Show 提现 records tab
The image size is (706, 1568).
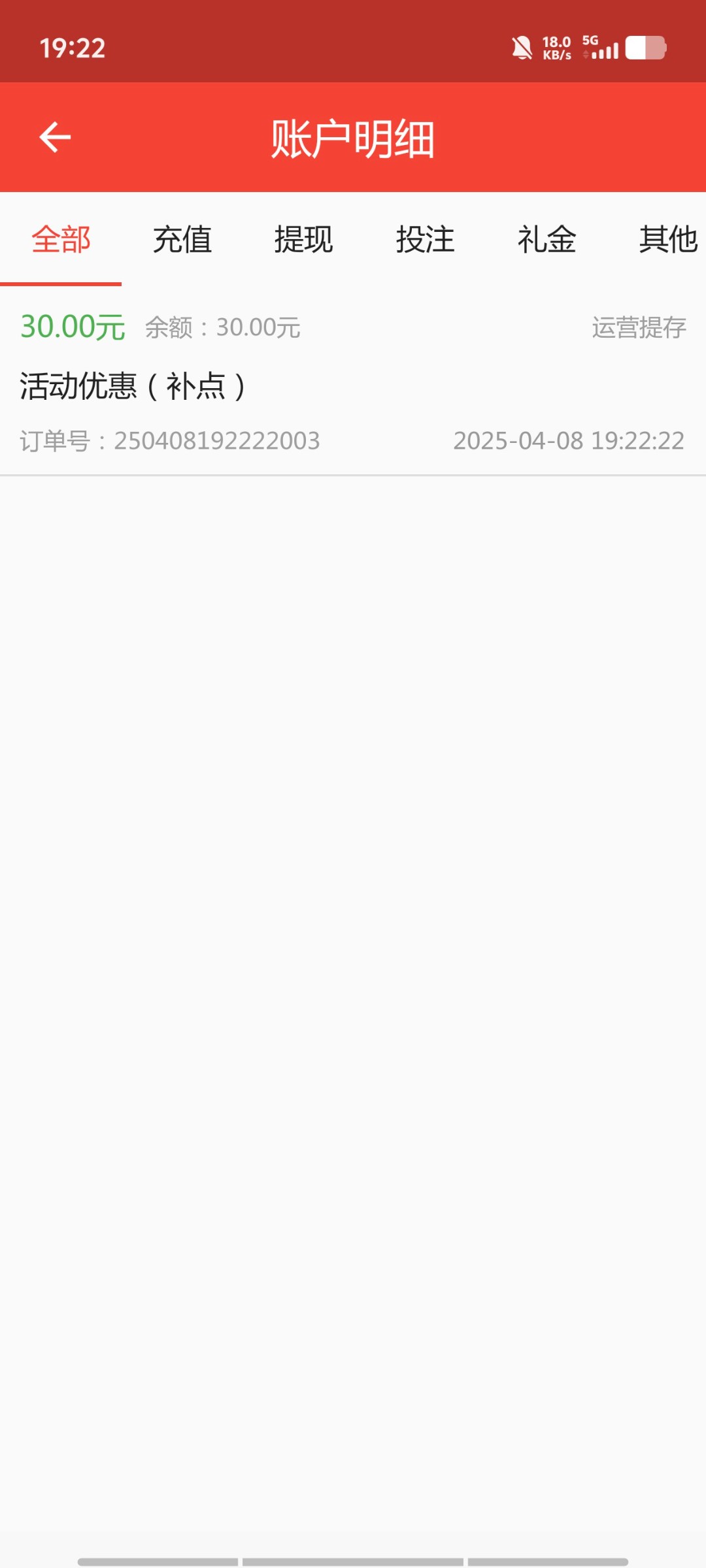(303, 239)
